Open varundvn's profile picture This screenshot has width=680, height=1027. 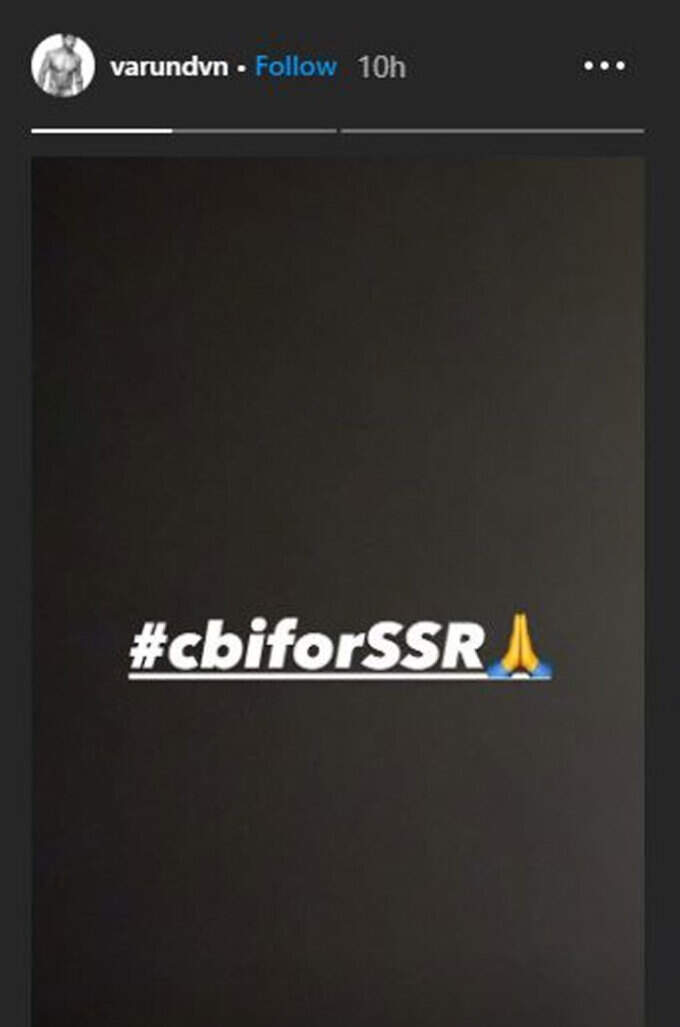[x=62, y=66]
